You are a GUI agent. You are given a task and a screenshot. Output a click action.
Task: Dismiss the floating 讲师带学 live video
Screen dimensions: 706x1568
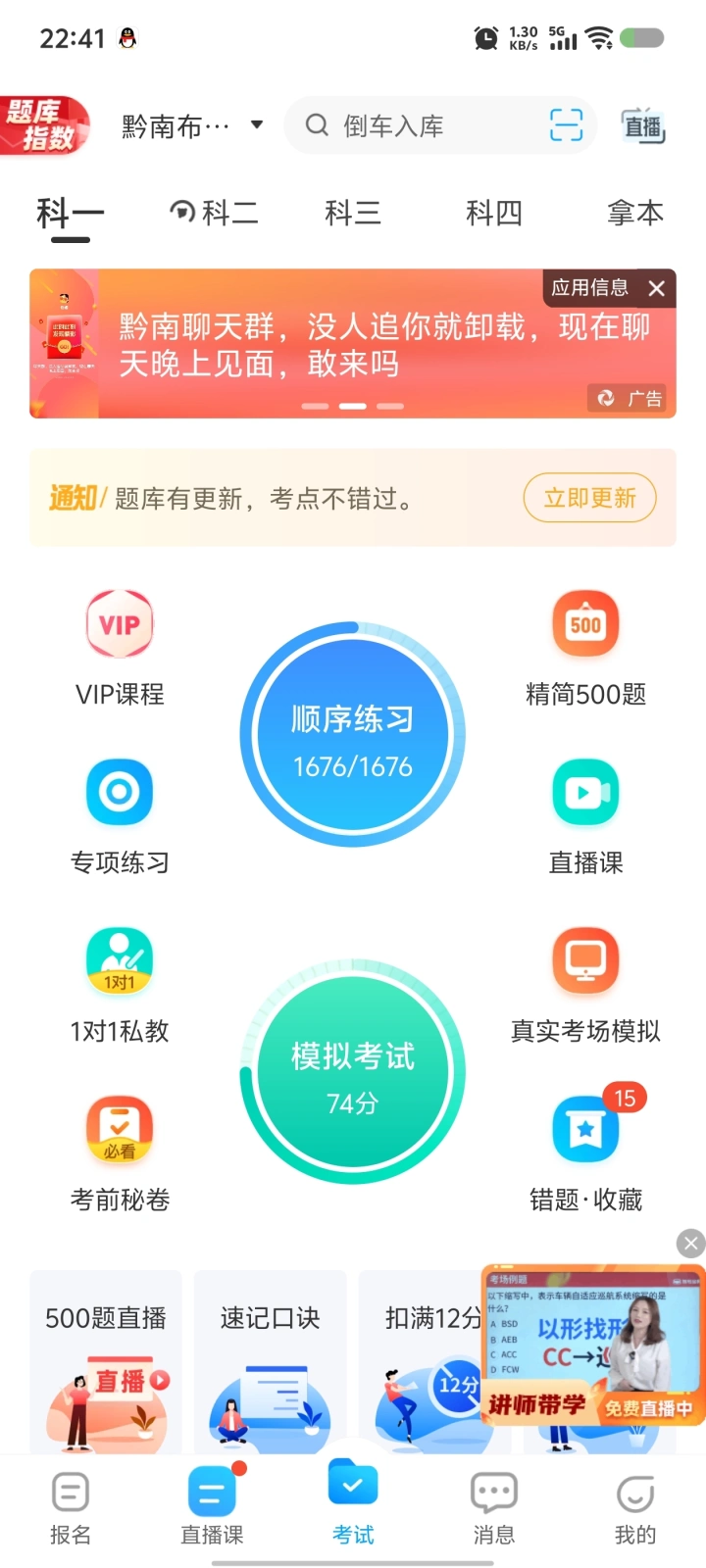tap(690, 1244)
